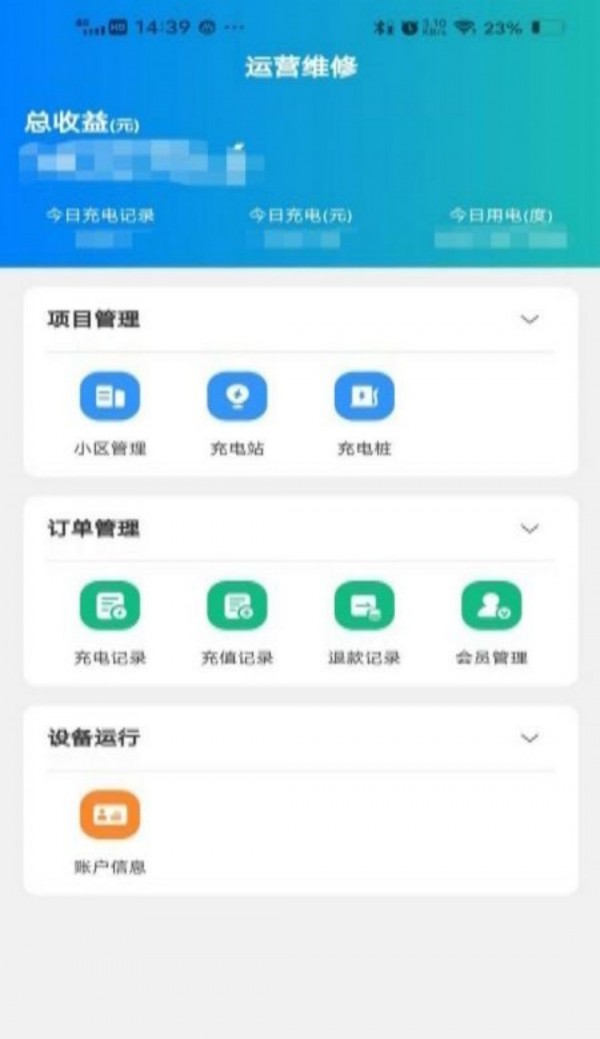View 充电记录 under 订单管理

coord(110,606)
